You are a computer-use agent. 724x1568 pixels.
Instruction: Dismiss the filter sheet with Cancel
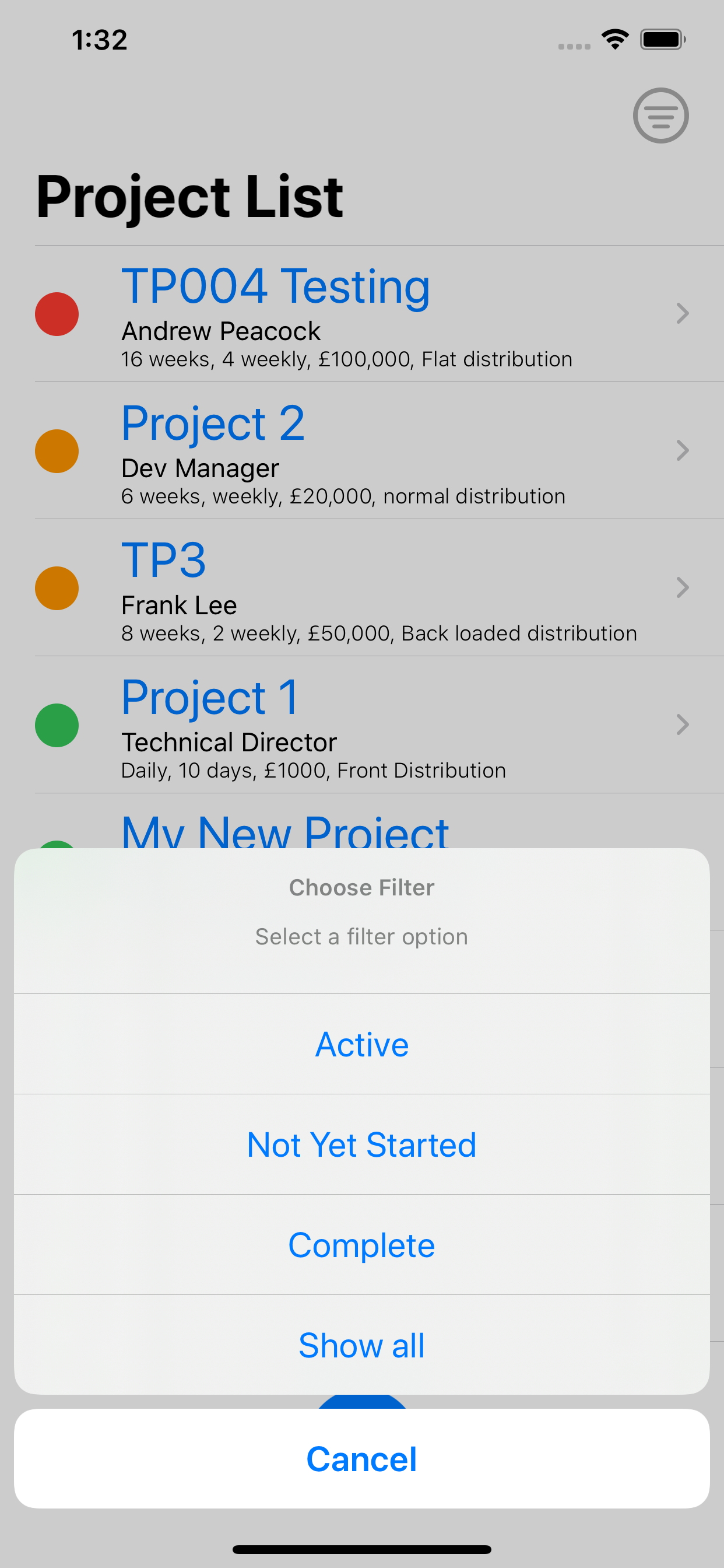[362, 1458]
